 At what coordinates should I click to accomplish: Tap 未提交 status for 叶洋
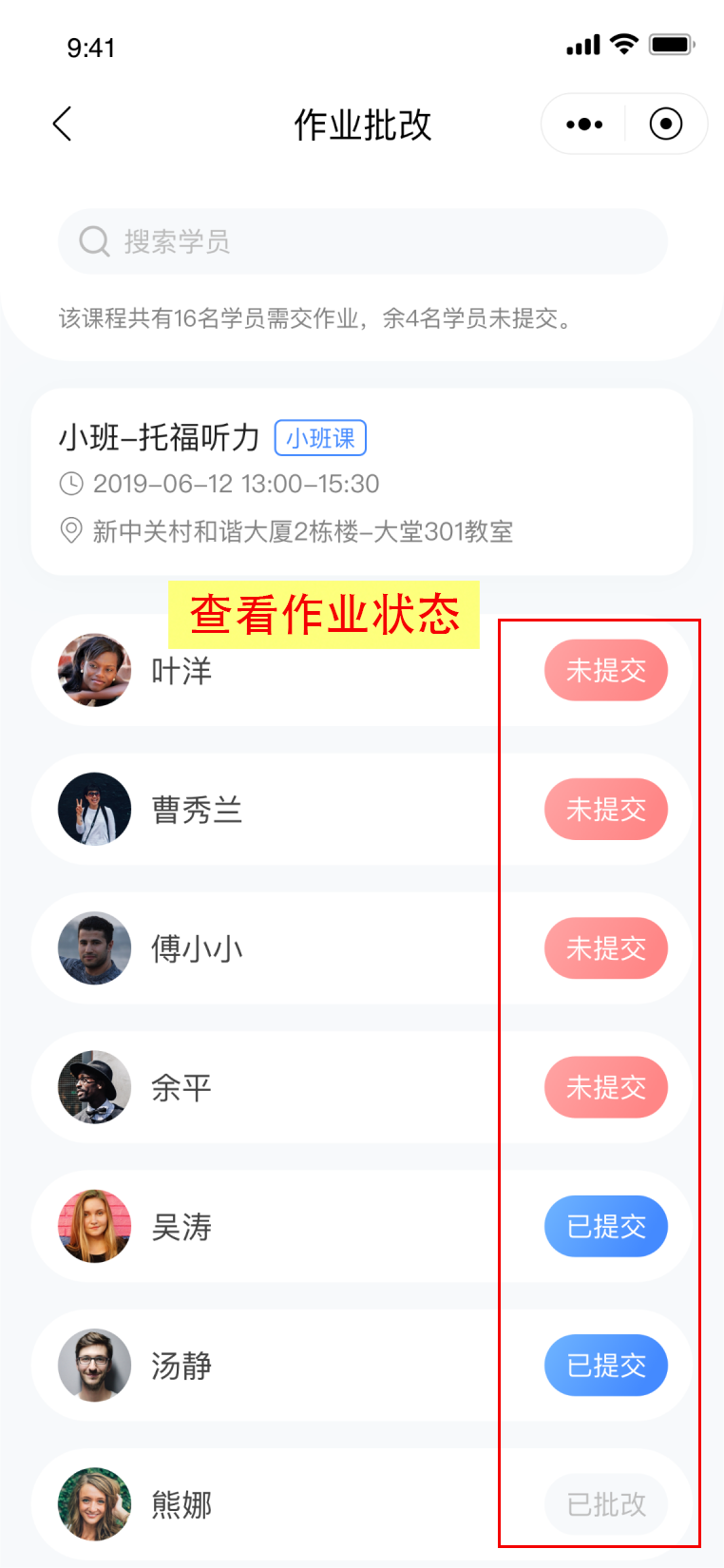coord(606,671)
